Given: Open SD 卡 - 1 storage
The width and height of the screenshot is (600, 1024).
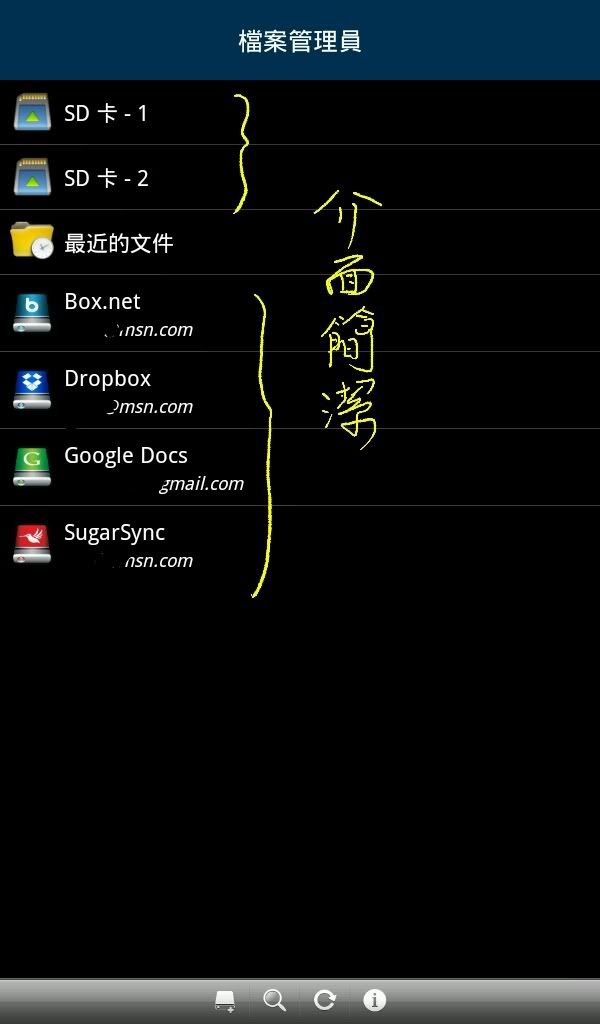Looking at the screenshot, I should click(x=105, y=113).
